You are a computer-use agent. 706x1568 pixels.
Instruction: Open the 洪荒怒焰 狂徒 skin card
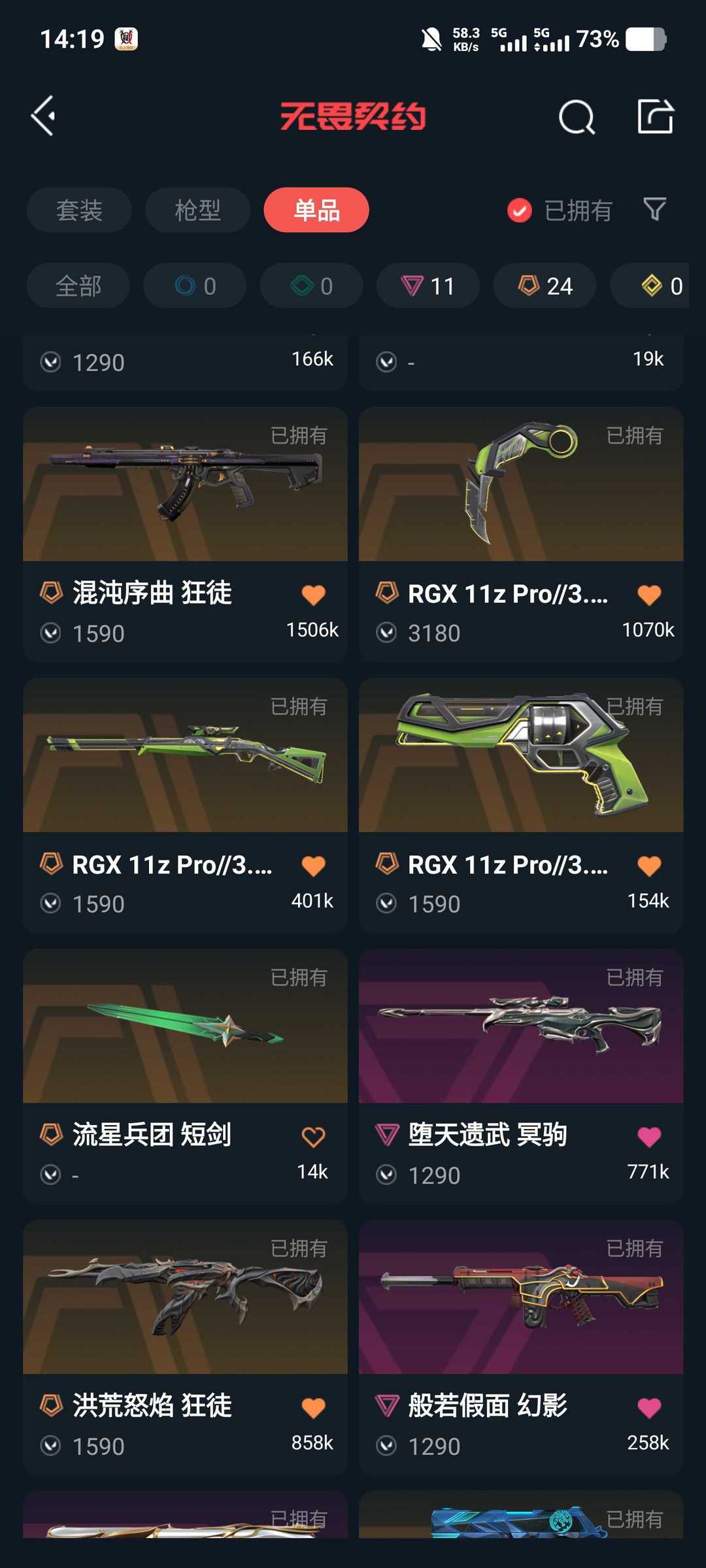[185, 1348]
